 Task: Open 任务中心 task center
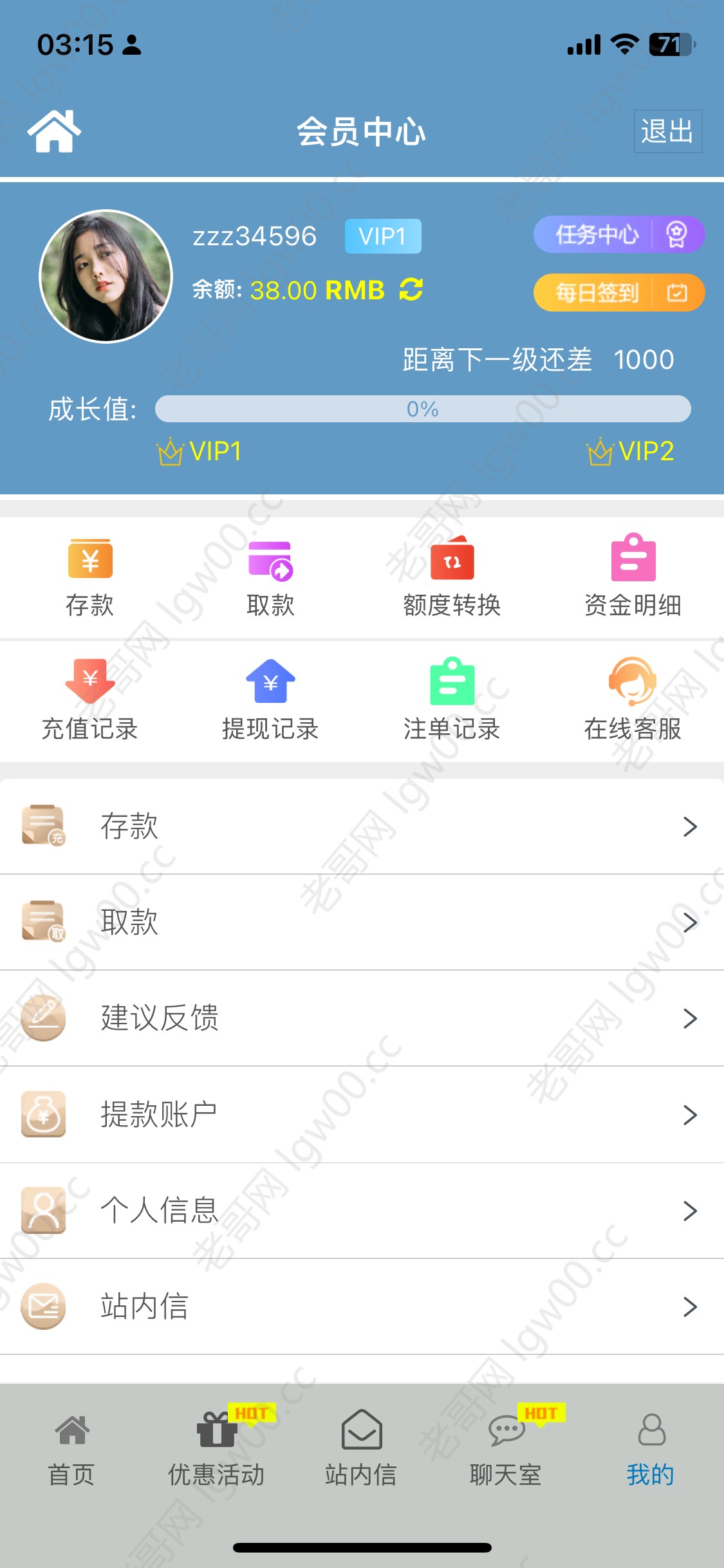[618, 234]
